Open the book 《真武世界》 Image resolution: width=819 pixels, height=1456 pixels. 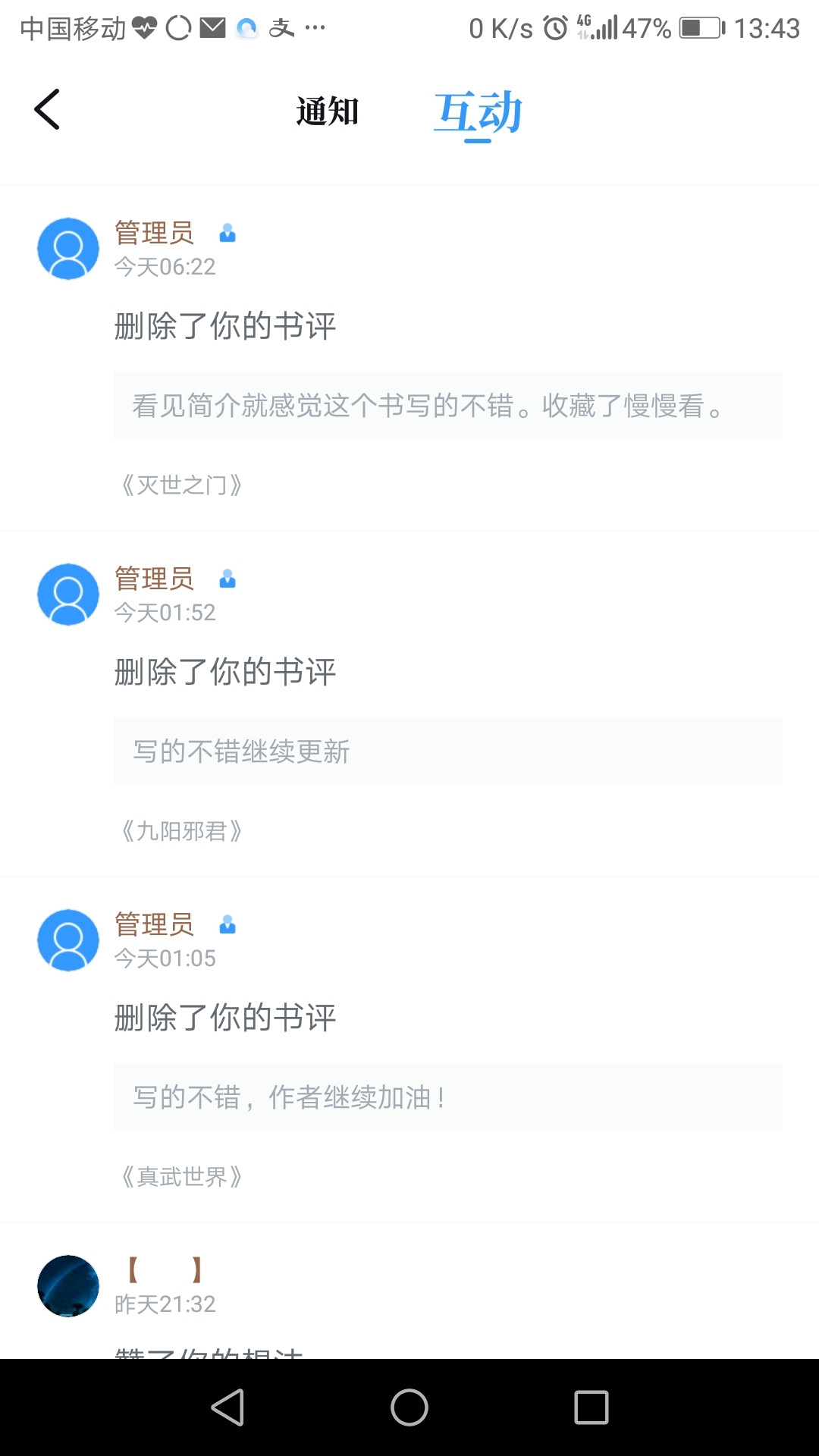182,1177
